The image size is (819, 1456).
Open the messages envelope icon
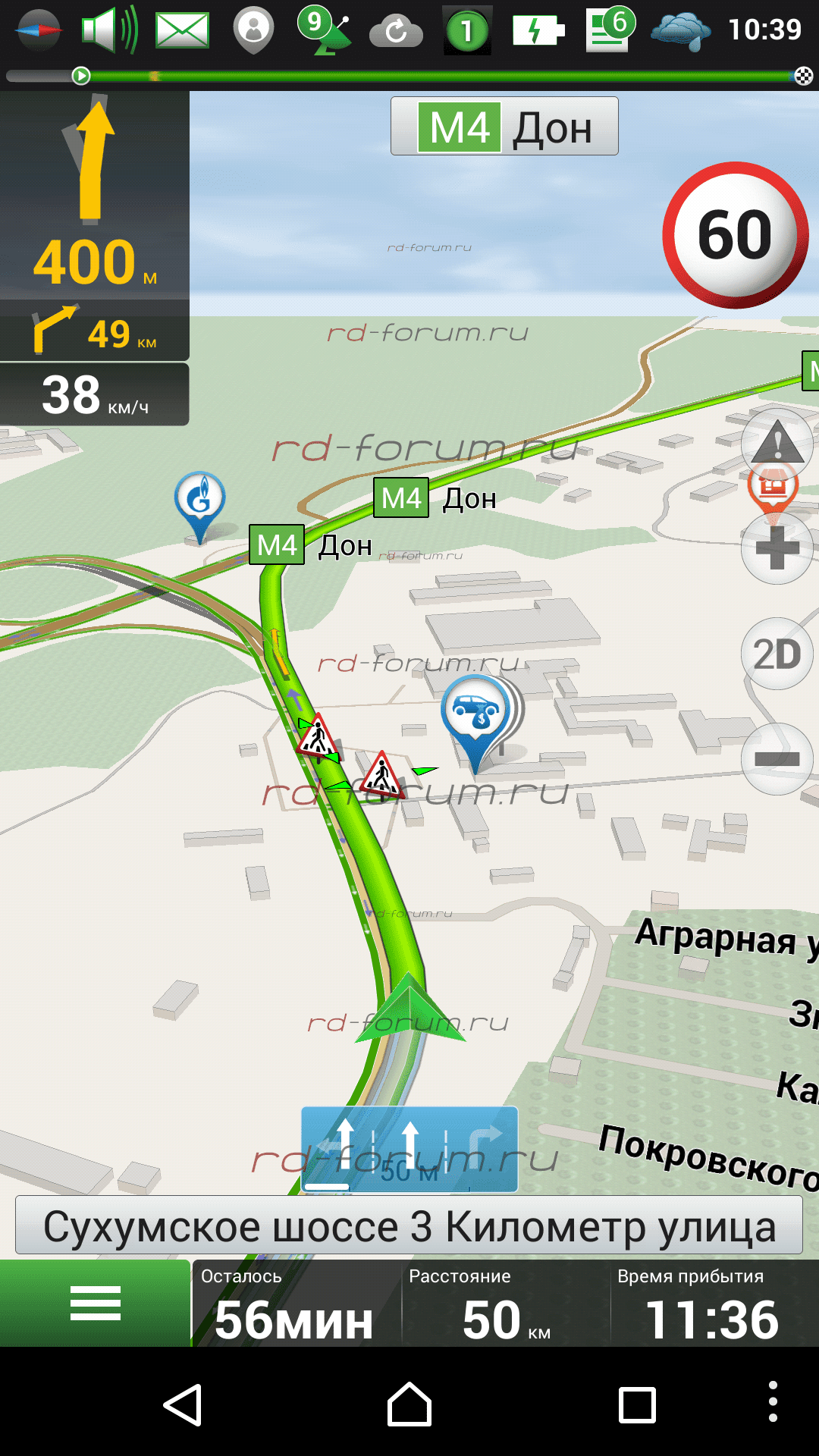click(182, 30)
